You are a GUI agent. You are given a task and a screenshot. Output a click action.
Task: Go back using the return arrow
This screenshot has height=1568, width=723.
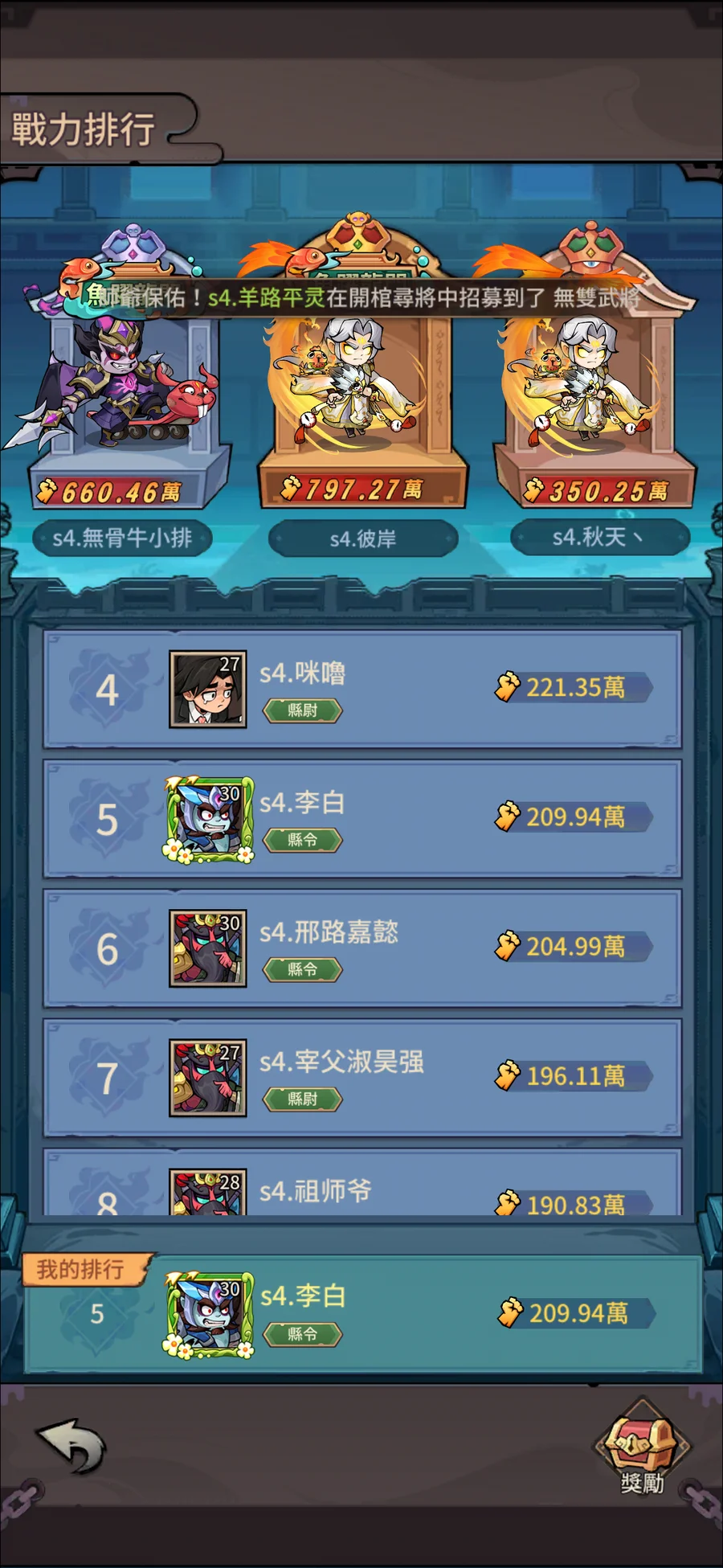coord(72,1447)
